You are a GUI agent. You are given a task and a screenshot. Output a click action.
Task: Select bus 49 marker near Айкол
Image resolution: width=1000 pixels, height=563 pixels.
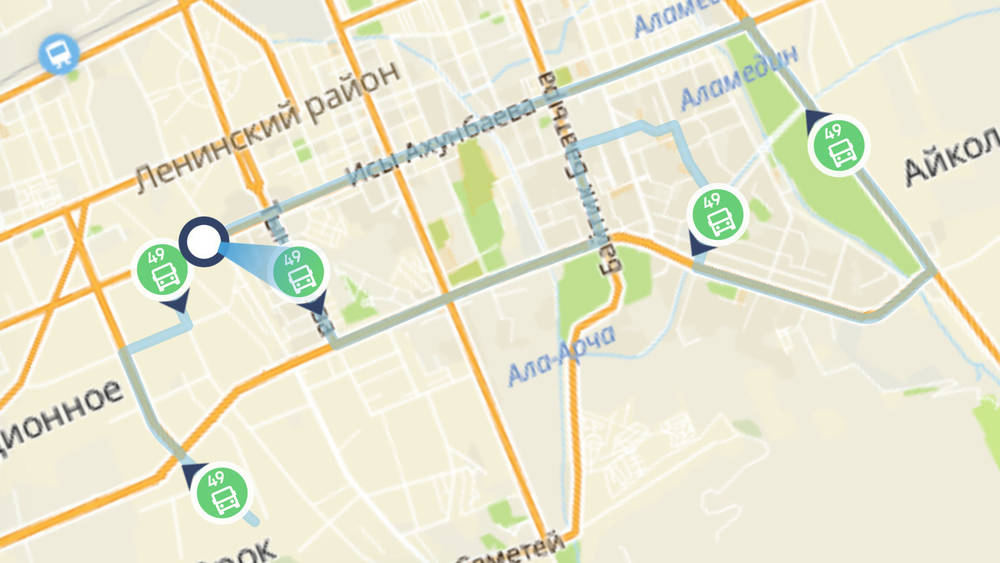click(x=838, y=145)
